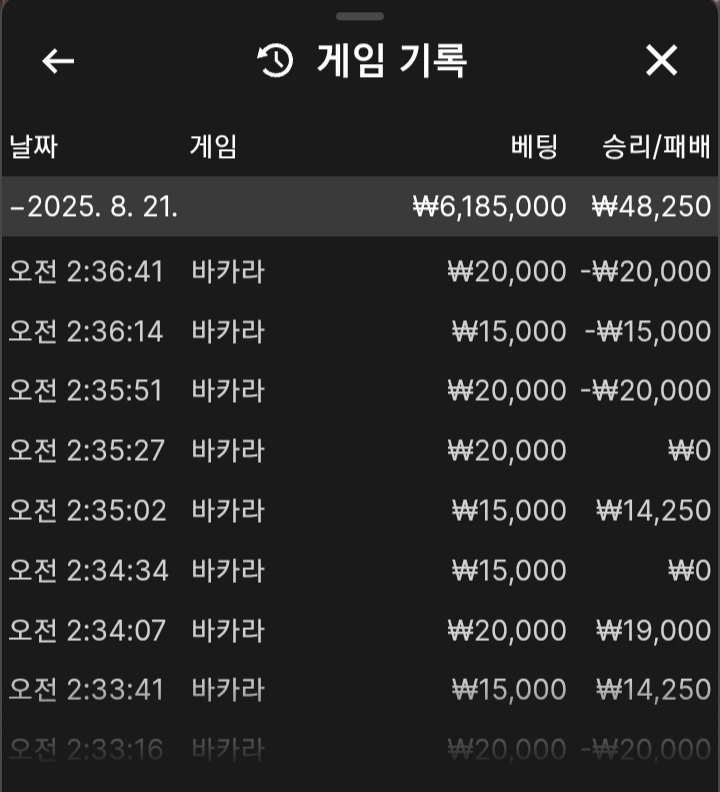This screenshot has width=720, height=792.
Task: Go back using the arrow icon
Action: [x=58, y=61]
